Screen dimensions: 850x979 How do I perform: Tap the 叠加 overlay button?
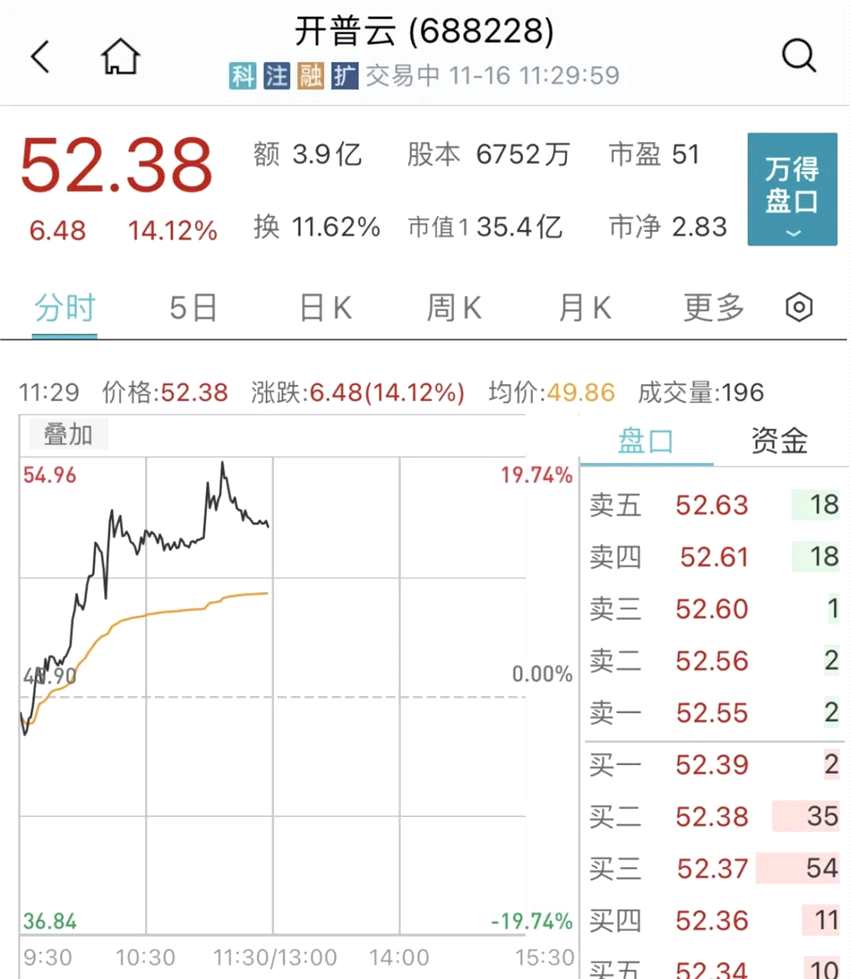click(x=68, y=434)
